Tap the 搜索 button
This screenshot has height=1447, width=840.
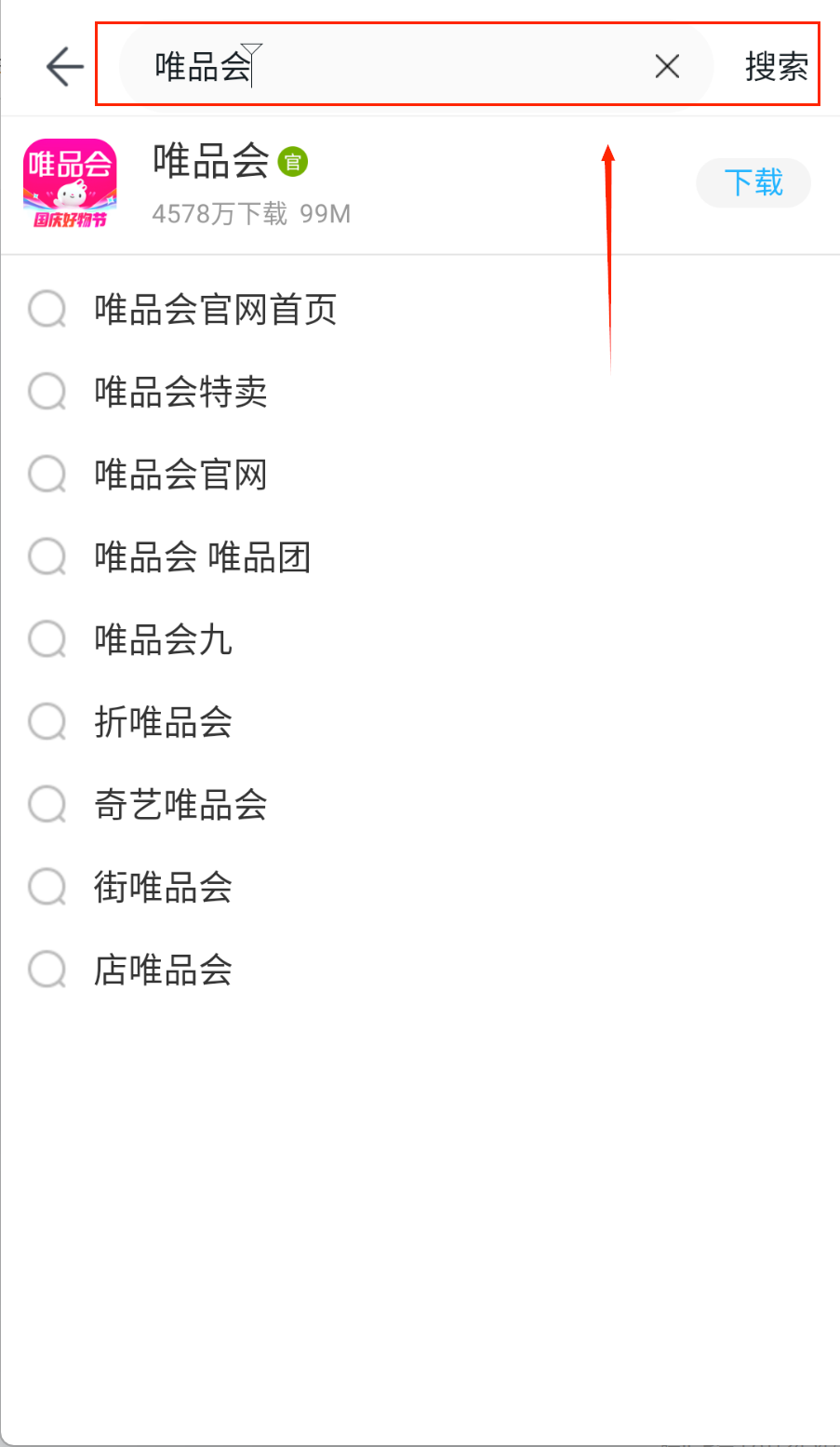click(x=776, y=67)
